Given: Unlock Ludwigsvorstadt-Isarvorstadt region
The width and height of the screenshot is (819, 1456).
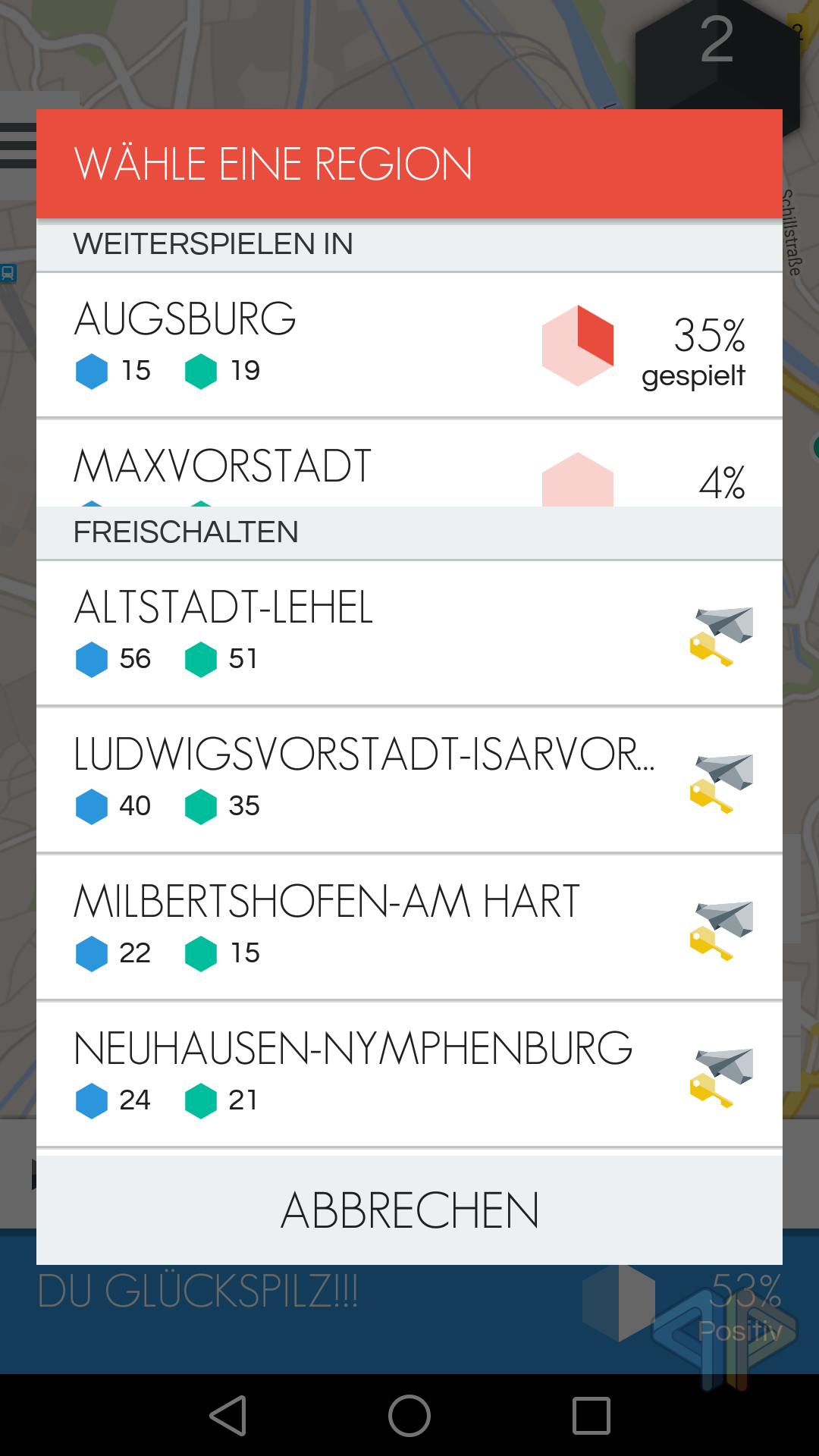Looking at the screenshot, I should [x=409, y=780].
